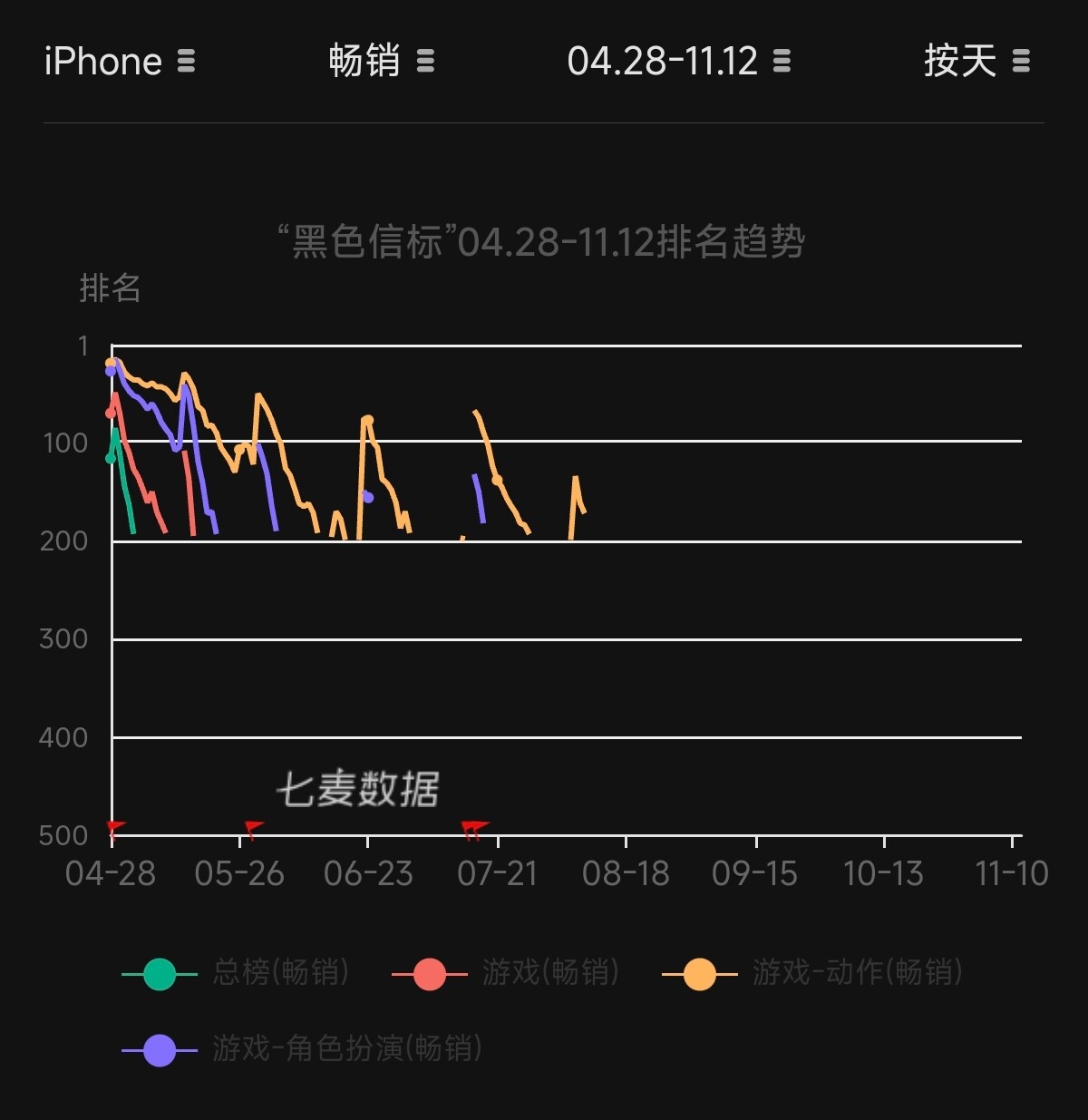Screen dimensions: 1088x1120
Task: Tap the red flag marker at 04-28
Action: click(115, 828)
